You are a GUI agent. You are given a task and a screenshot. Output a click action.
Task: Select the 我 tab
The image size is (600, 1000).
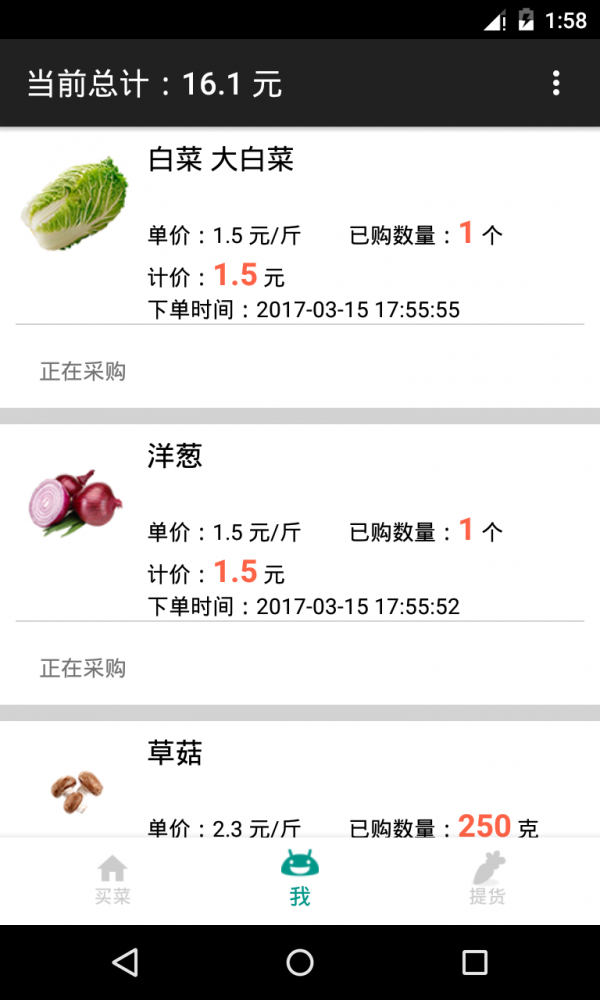tap(299, 880)
